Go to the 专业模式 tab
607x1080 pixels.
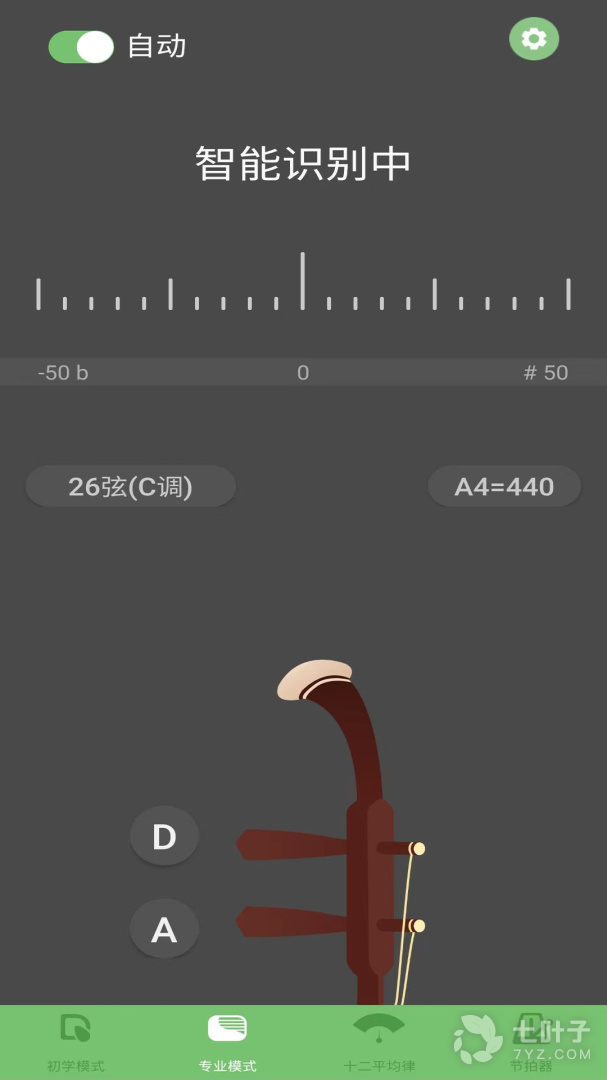(x=228, y=1042)
